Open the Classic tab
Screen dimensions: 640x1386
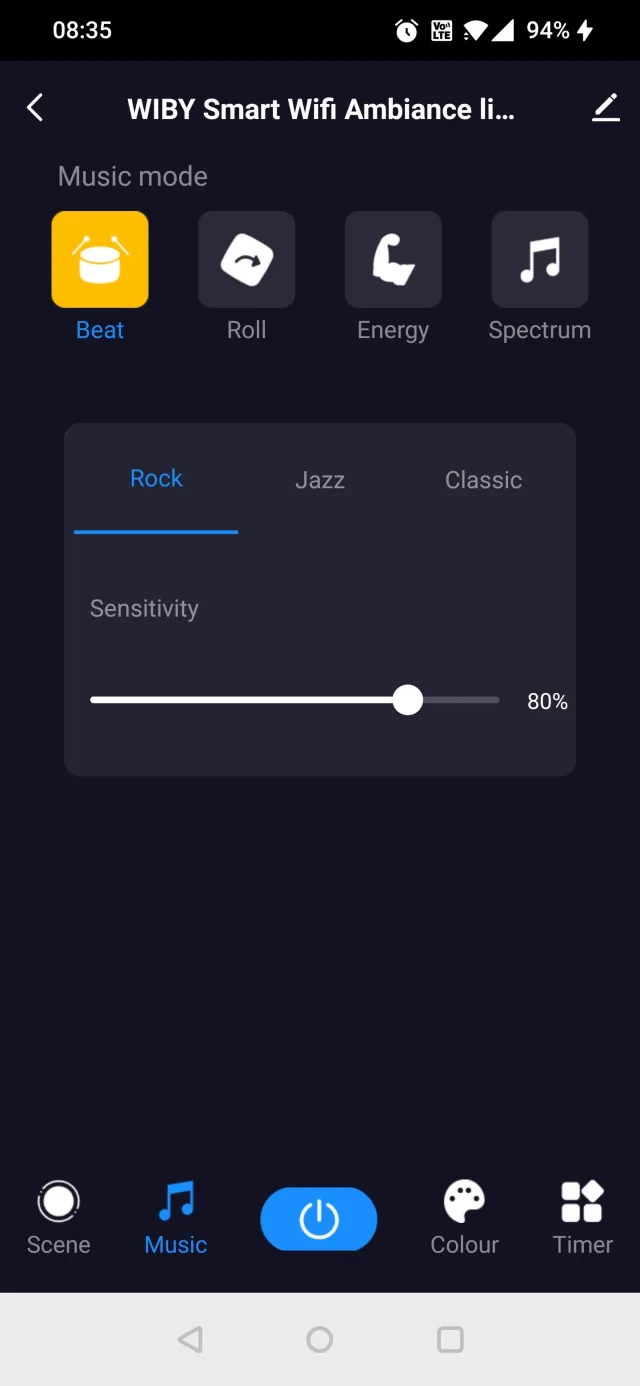tap(483, 480)
